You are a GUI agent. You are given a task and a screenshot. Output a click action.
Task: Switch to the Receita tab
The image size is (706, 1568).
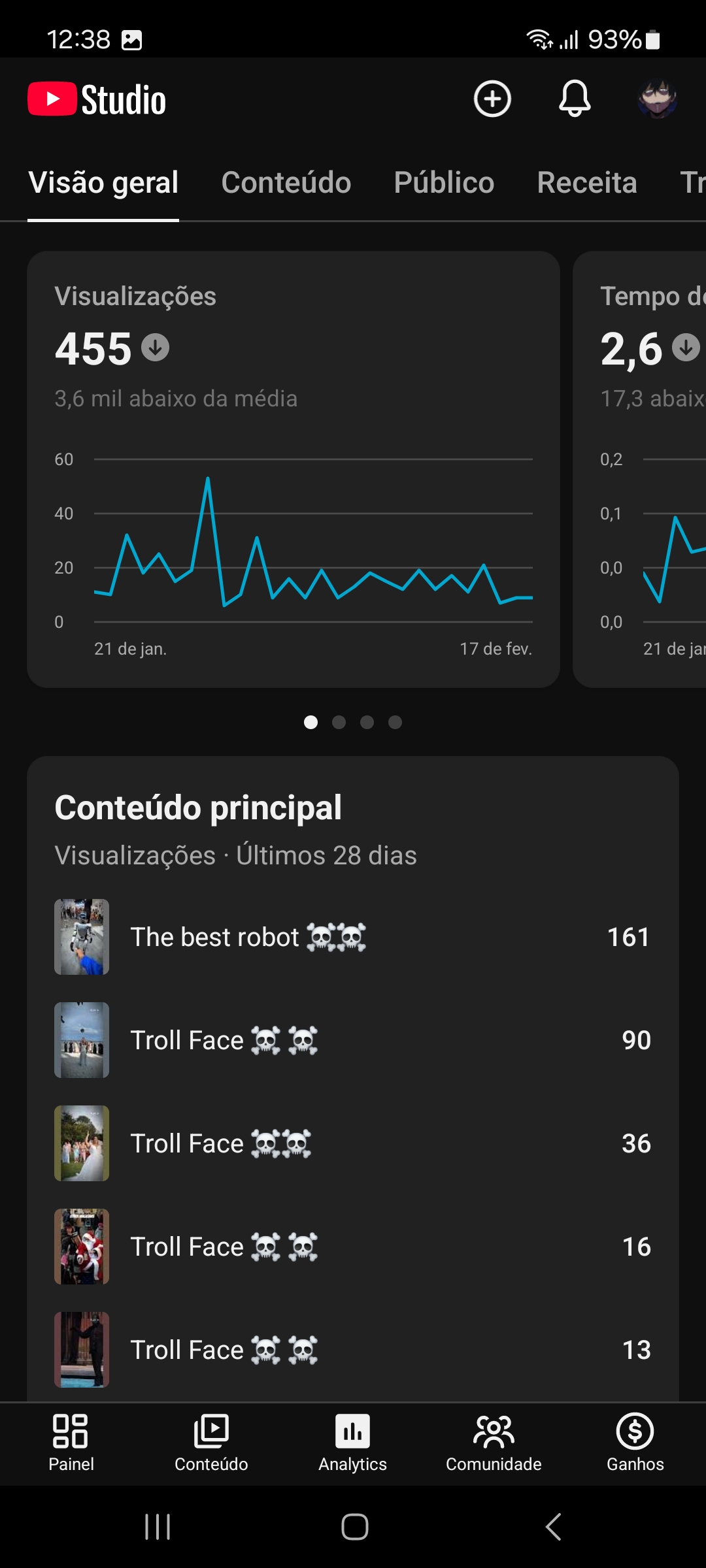(x=586, y=182)
